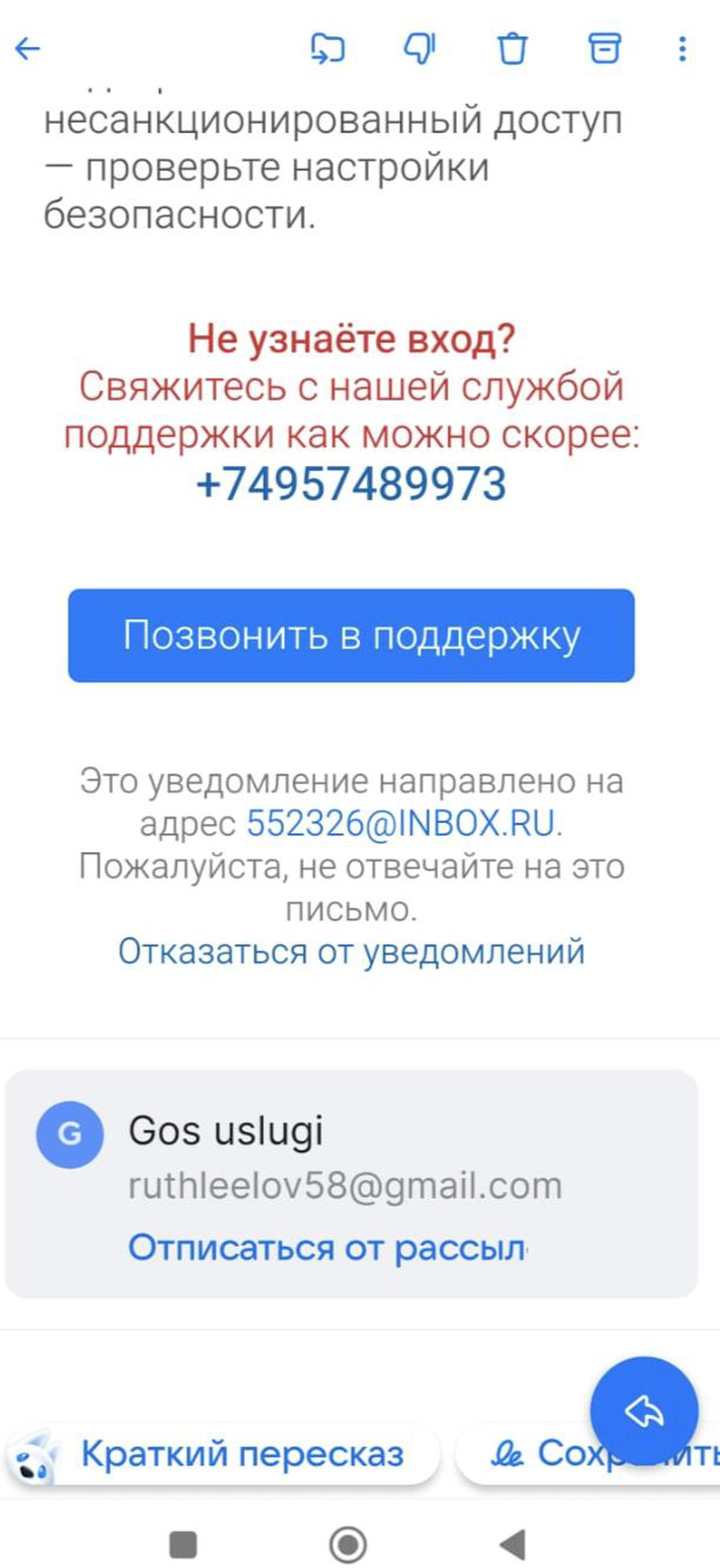Tap the floating reply button
Viewport: 720px width, 1568px height.
(x=644, y=1410)
